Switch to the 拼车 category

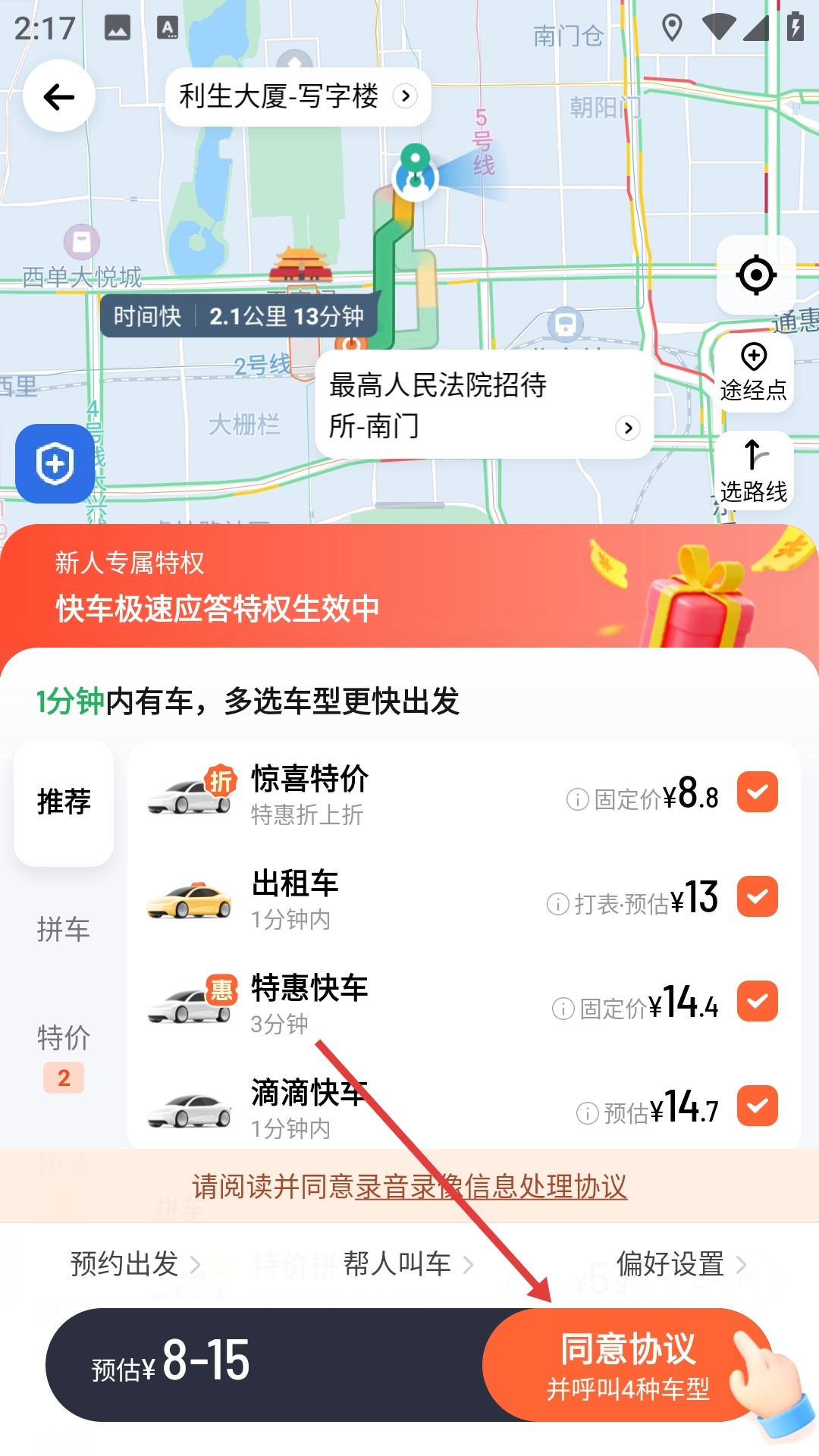[x=64, y=929]
